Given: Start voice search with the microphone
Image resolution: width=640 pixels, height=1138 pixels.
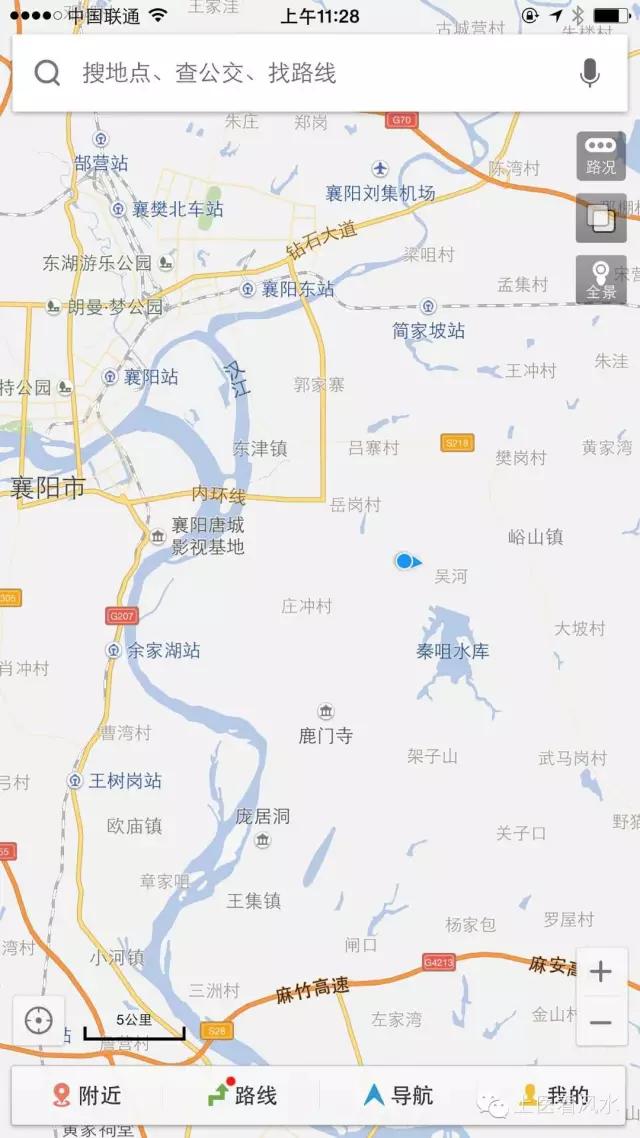Looking at the screenshot, I should (x=590, y=73).
